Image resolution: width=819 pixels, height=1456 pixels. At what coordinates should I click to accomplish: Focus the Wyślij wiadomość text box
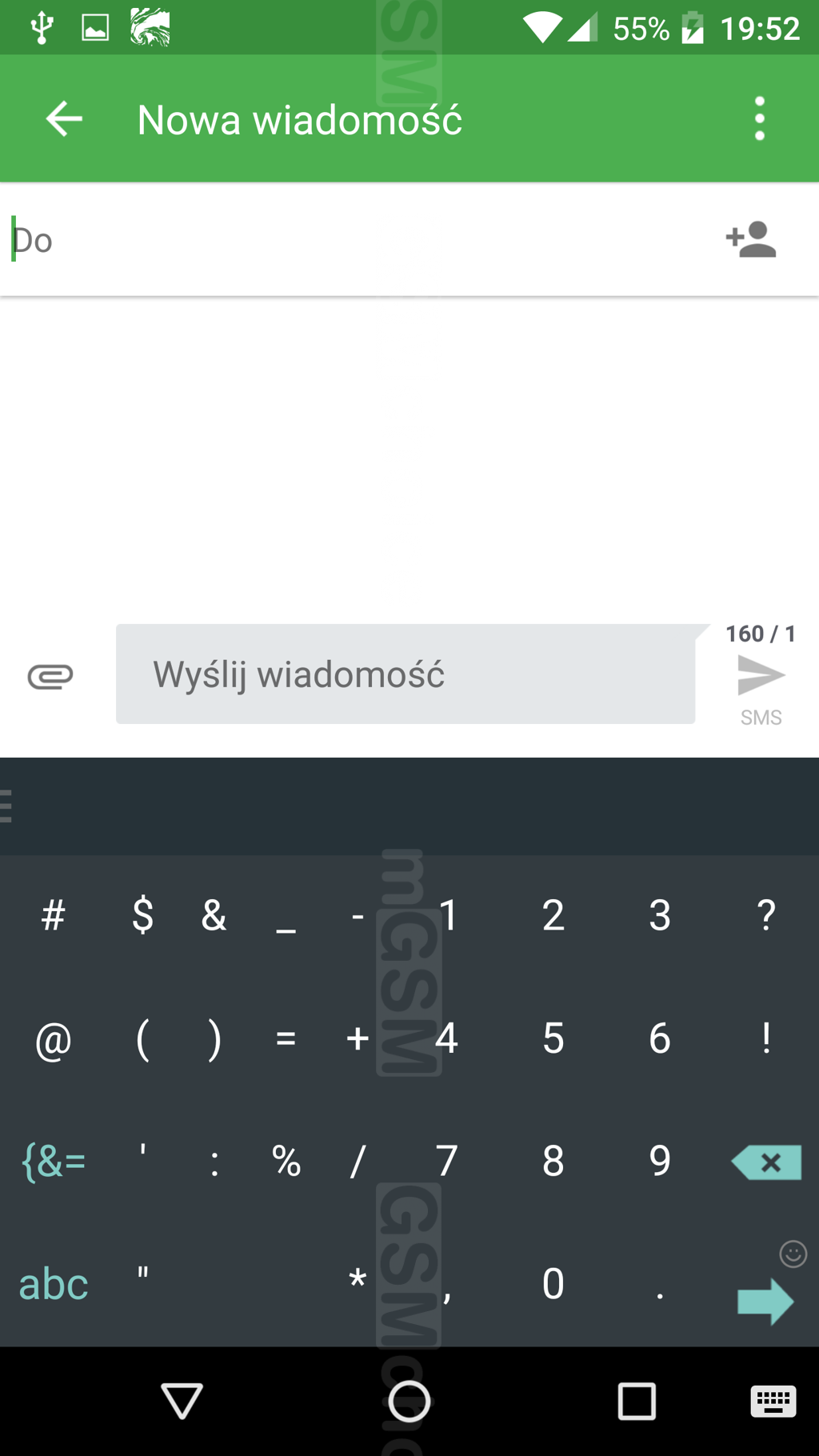click(x=406, y=674)
